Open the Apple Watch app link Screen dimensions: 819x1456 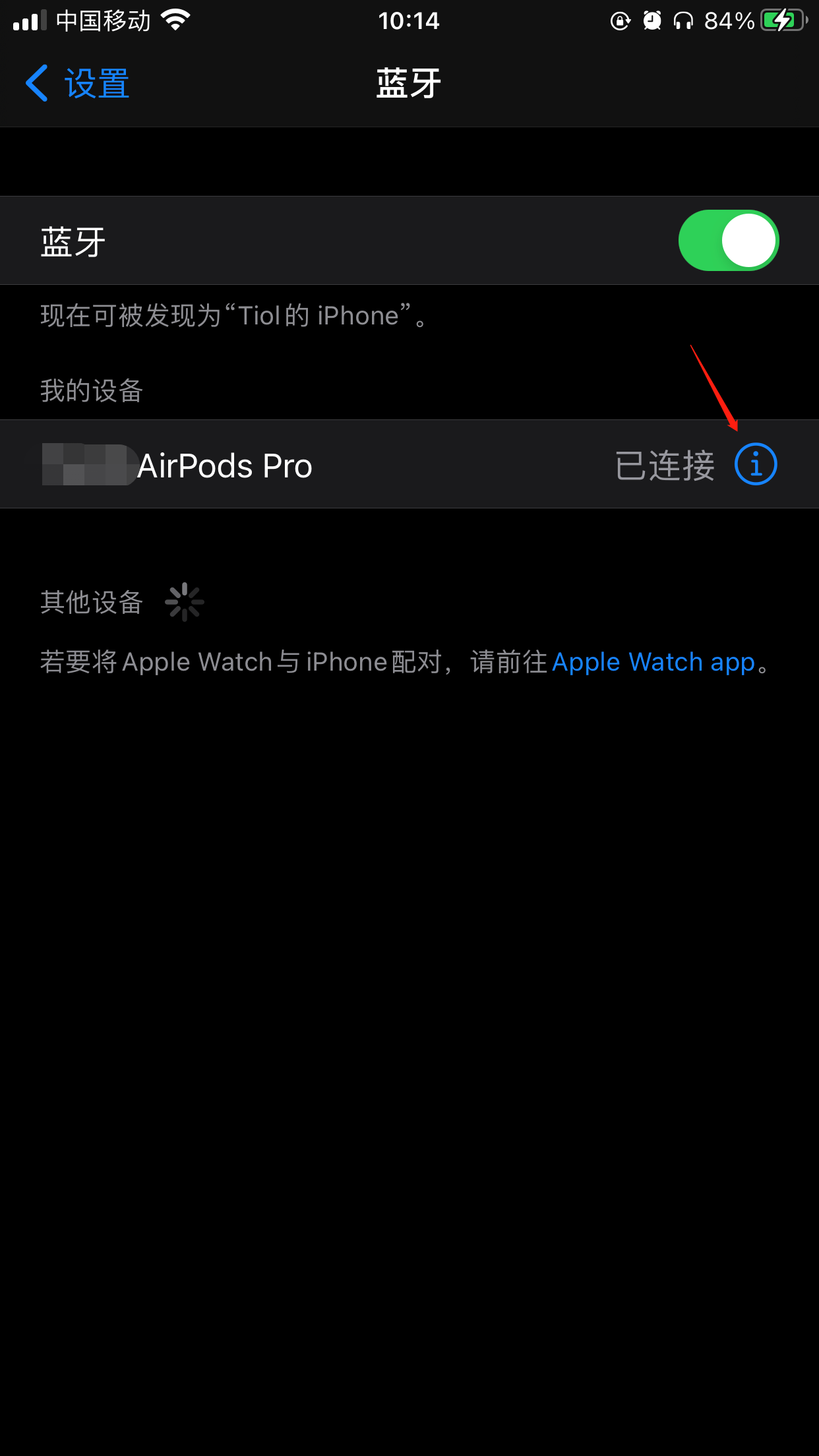point(655,661)
